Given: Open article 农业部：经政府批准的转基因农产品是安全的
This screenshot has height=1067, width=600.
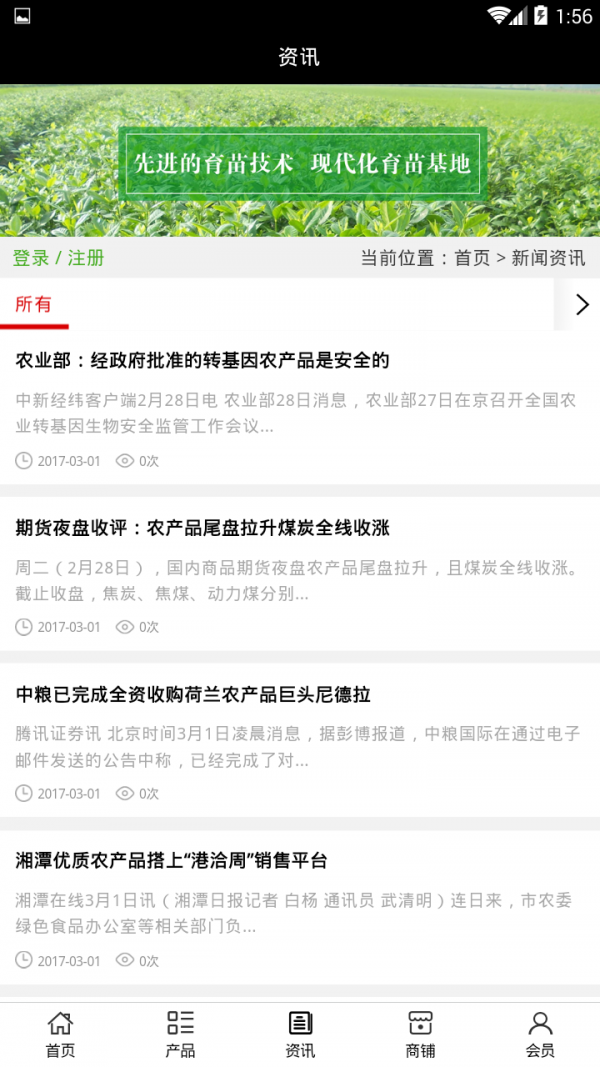Looking at the screenshot, I should [x=202, y=361].
